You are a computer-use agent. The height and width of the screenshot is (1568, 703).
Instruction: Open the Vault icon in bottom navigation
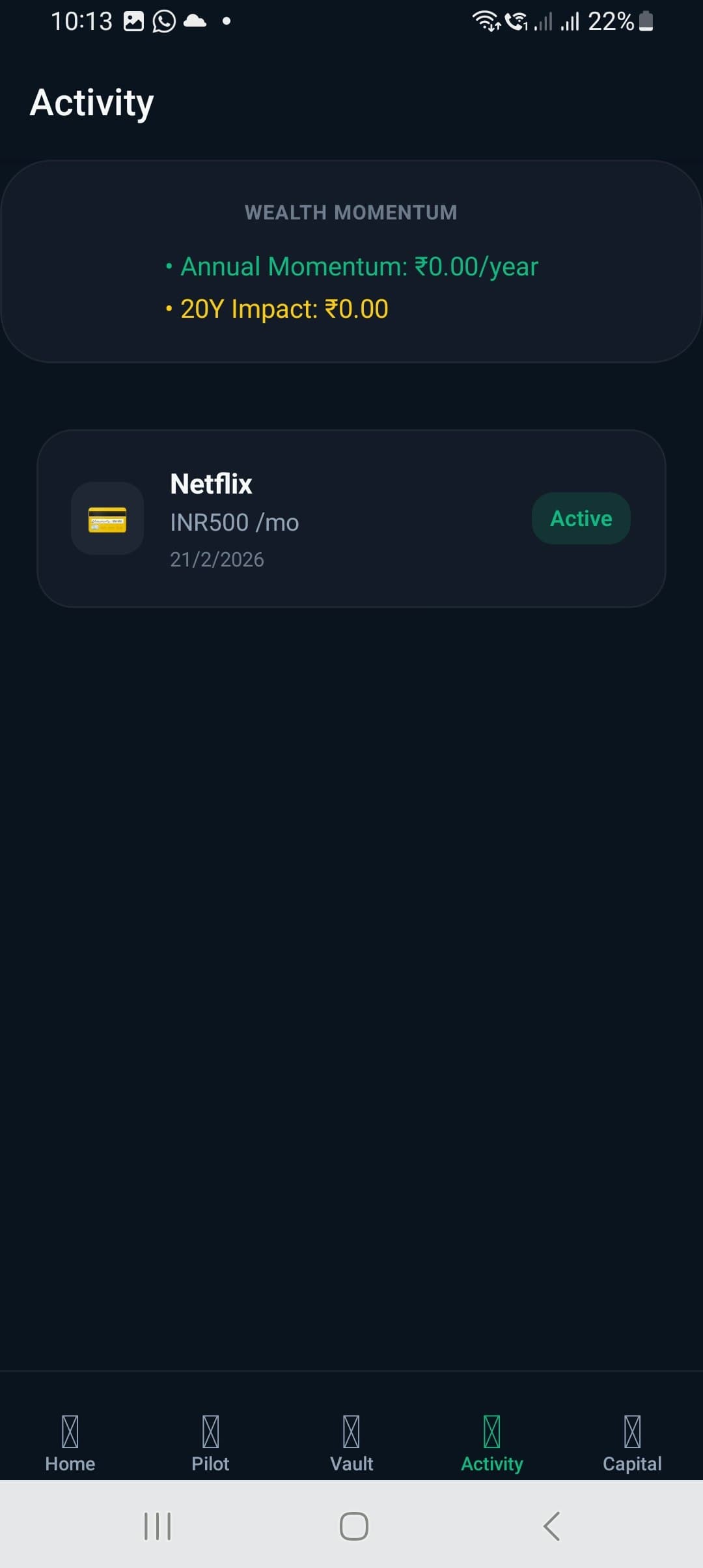[351, 1439]
